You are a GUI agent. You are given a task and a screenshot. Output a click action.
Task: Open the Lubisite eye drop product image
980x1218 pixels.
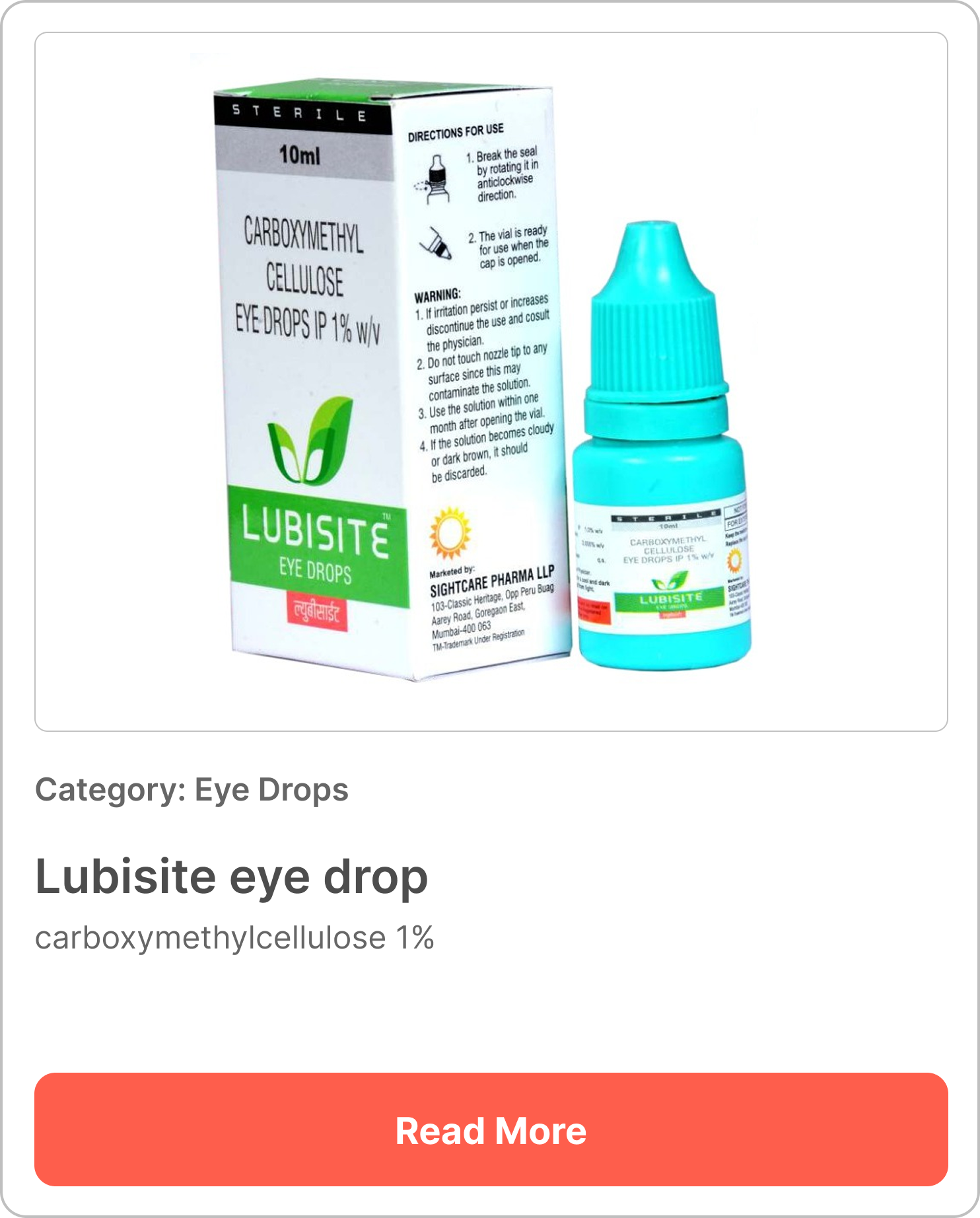coord(491,382)
